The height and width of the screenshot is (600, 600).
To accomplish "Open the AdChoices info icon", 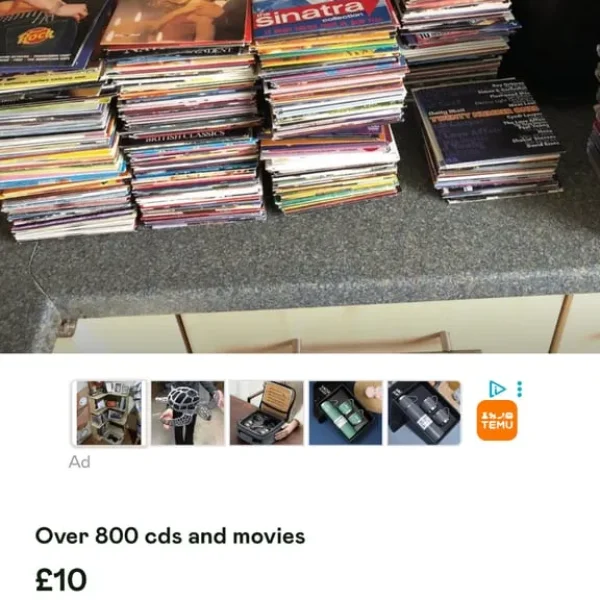I will (x=498, y=388).
